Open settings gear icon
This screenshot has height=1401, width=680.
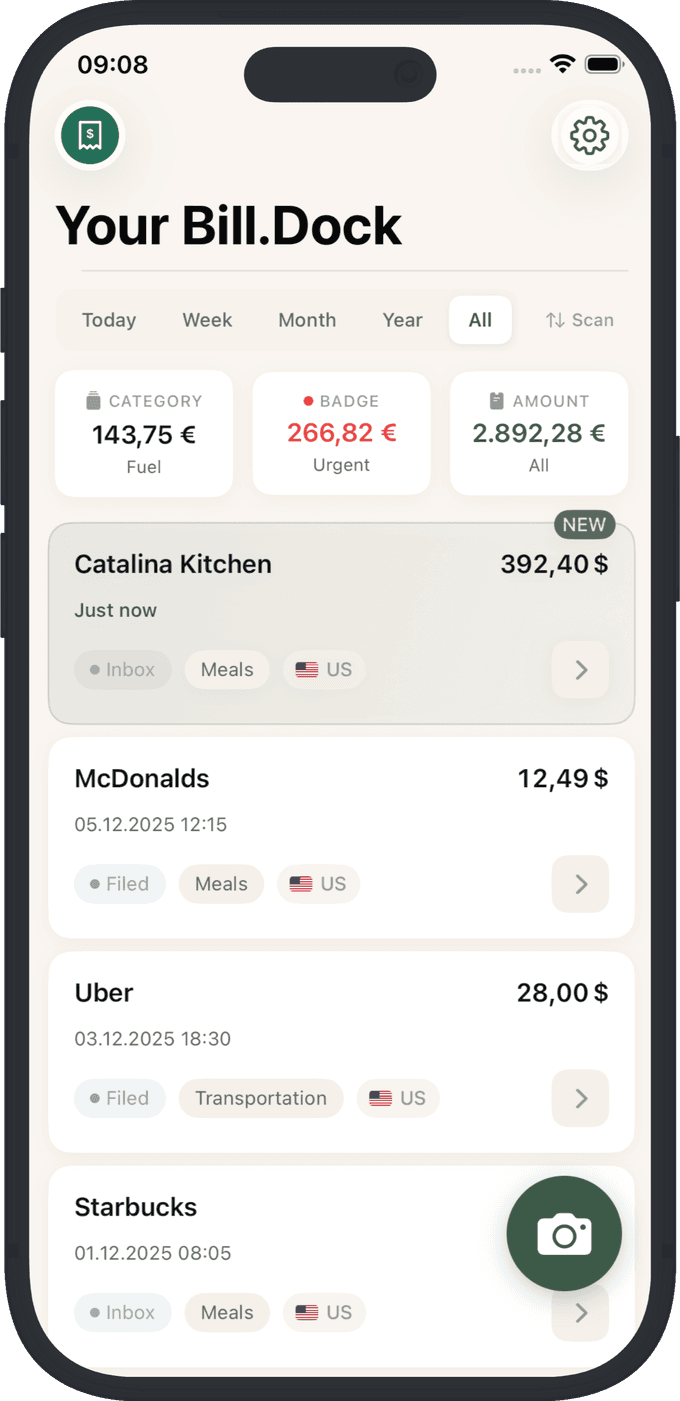click(x=589, y=135)
